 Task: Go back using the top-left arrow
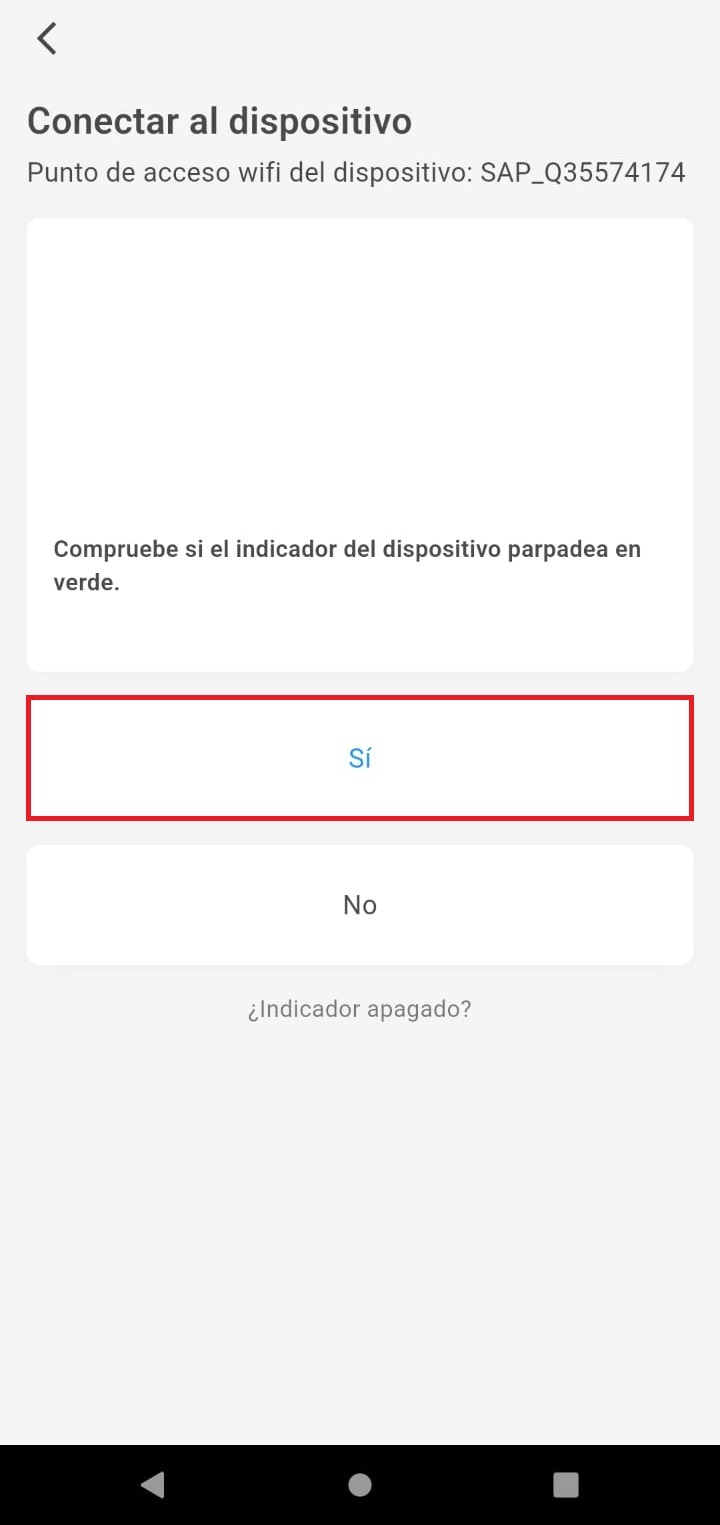[x=46, y=39]
